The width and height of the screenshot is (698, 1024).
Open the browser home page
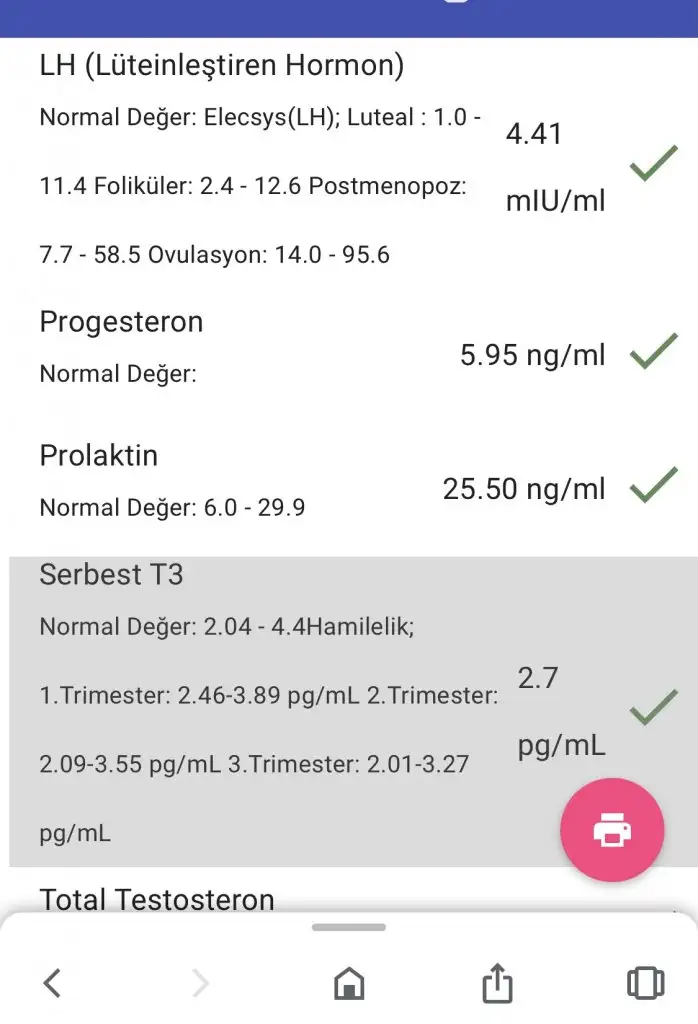(348, 984)
